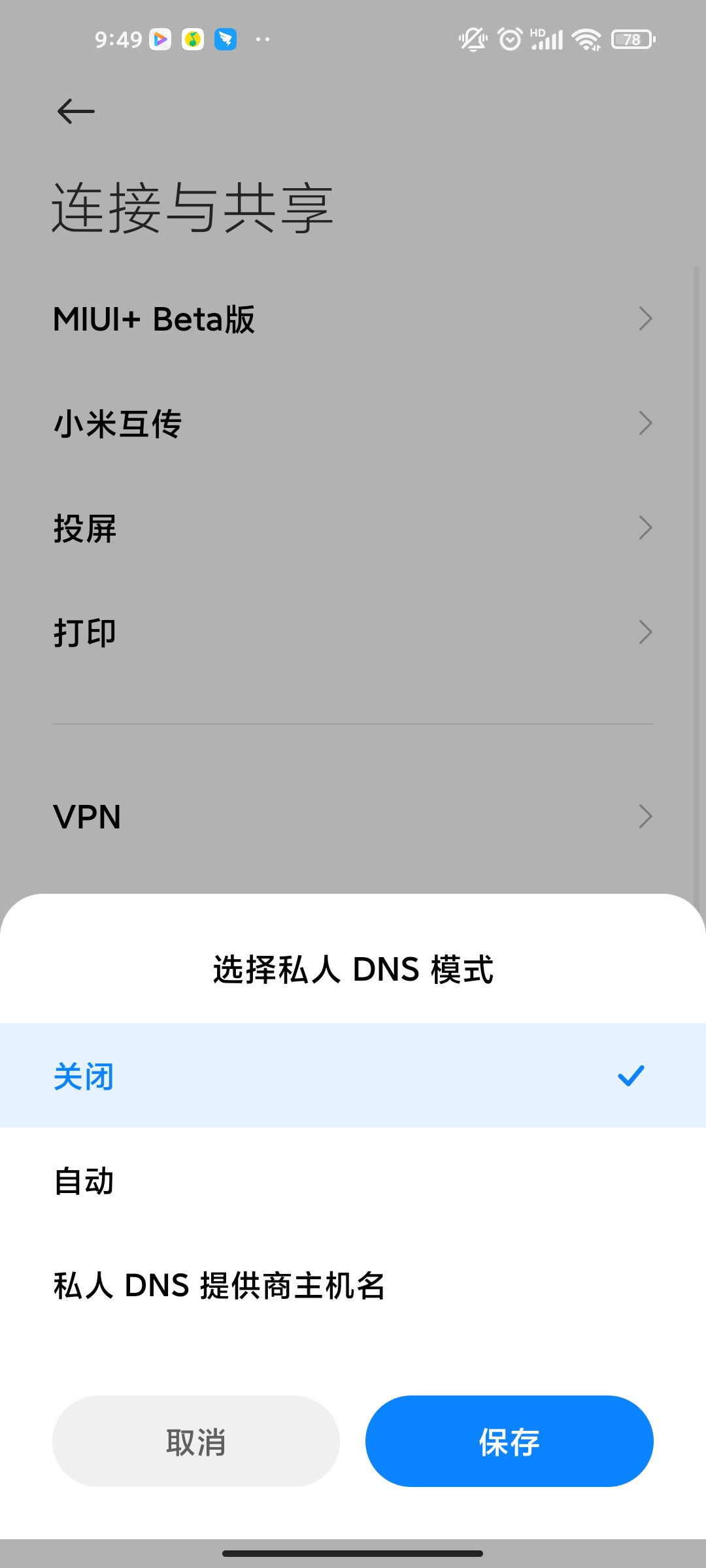
Task: Tap the battery indicator showing 78
Action: click(x=631, y=39)
